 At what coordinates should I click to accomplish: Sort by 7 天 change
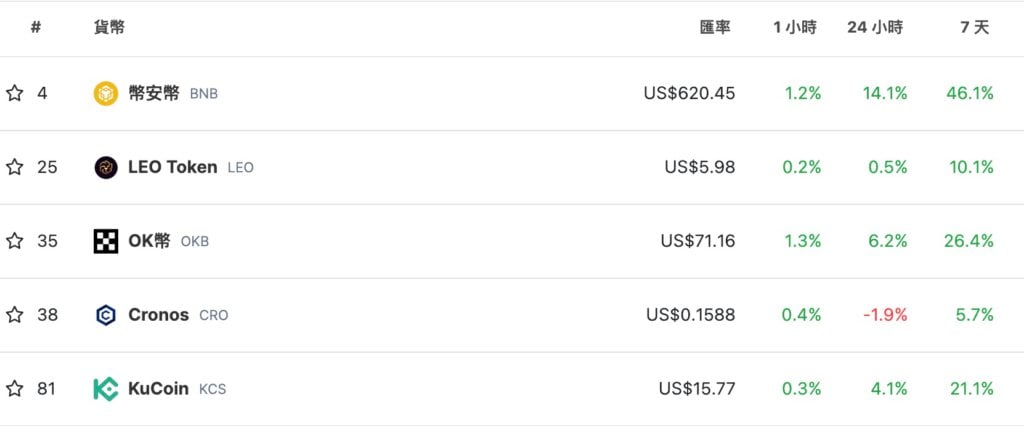[974, 28]
